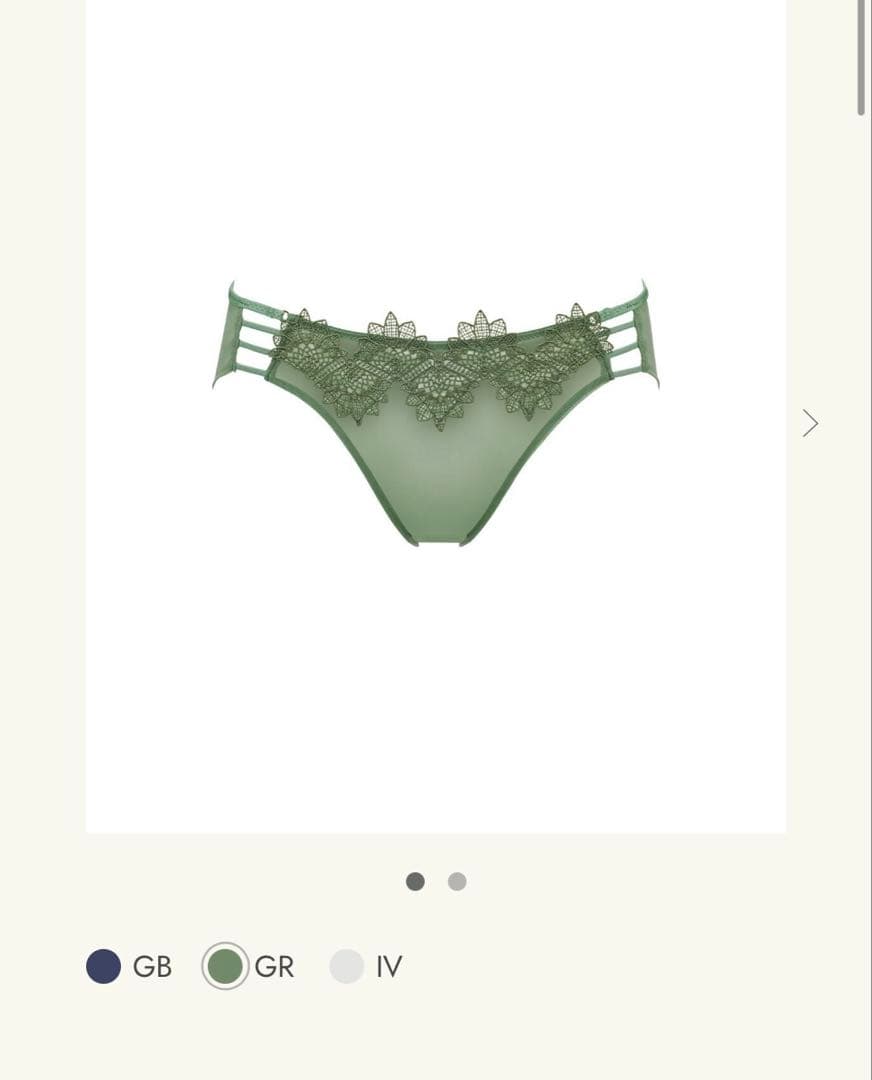Open the green product photo
This screenshot has height=1080, width=872.
click(x=436, y=415)
